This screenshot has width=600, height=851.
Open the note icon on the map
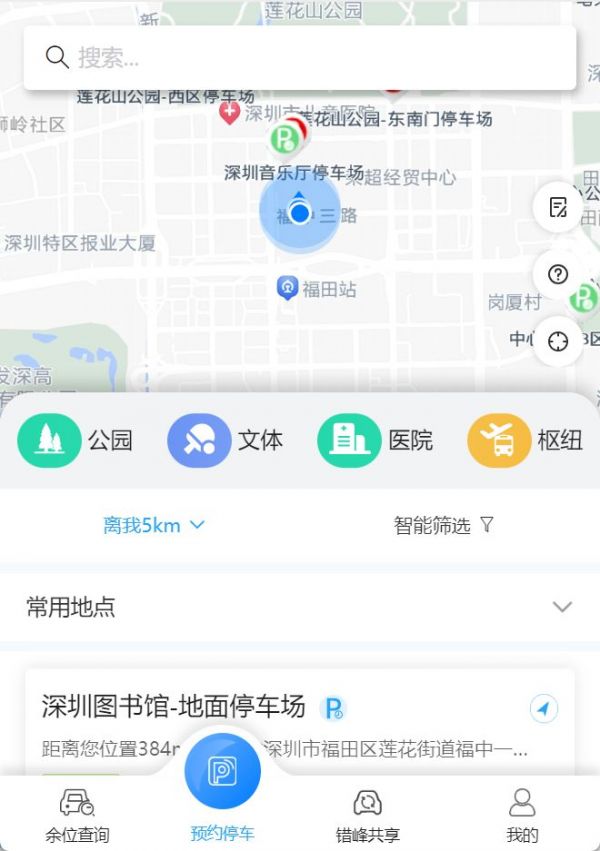pyautogui.click(x=558, y=207)
